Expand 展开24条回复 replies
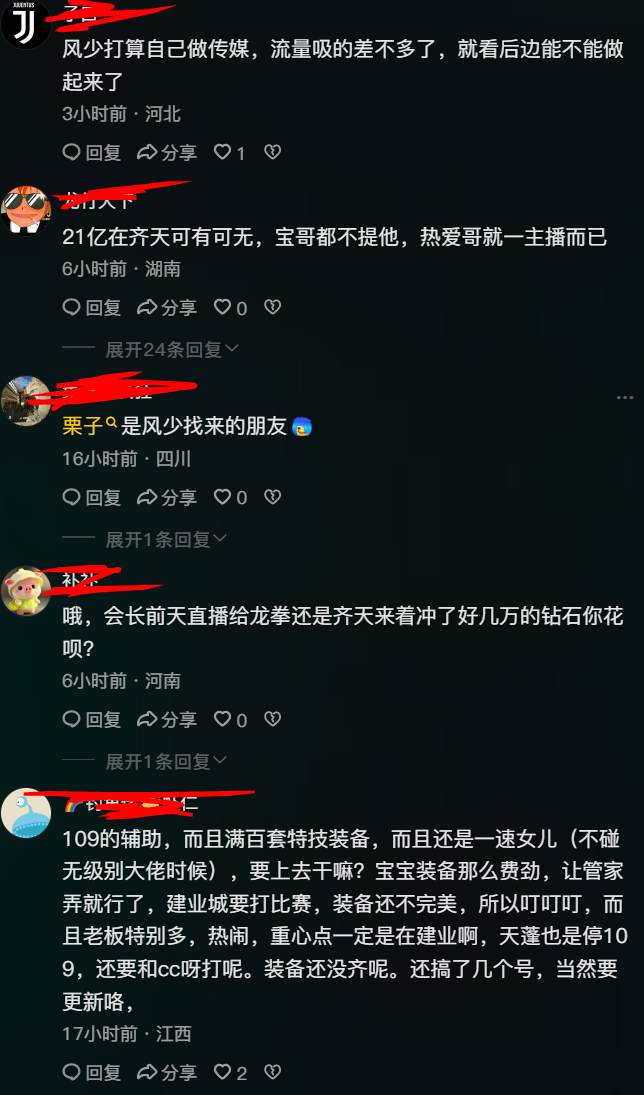 [171, 349]
